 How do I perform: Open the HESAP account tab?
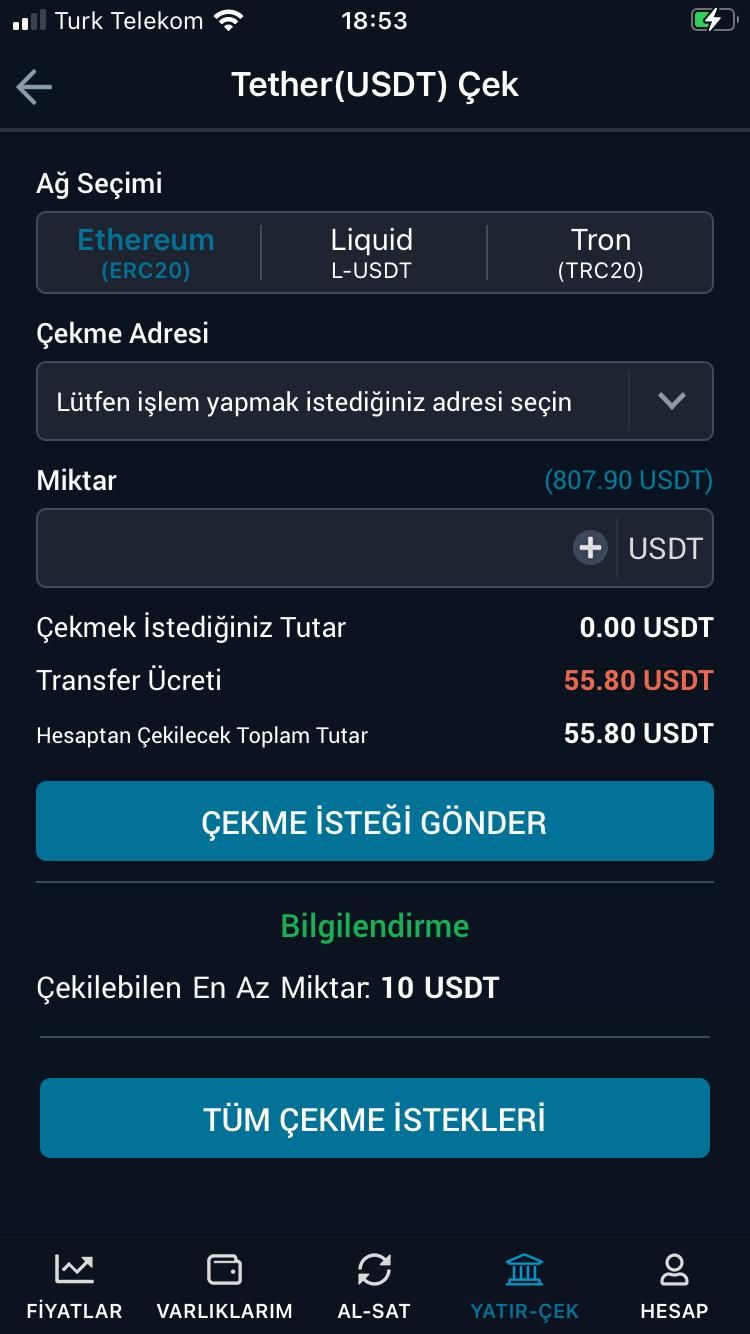pyautogui.click(x=674, y=1286)
